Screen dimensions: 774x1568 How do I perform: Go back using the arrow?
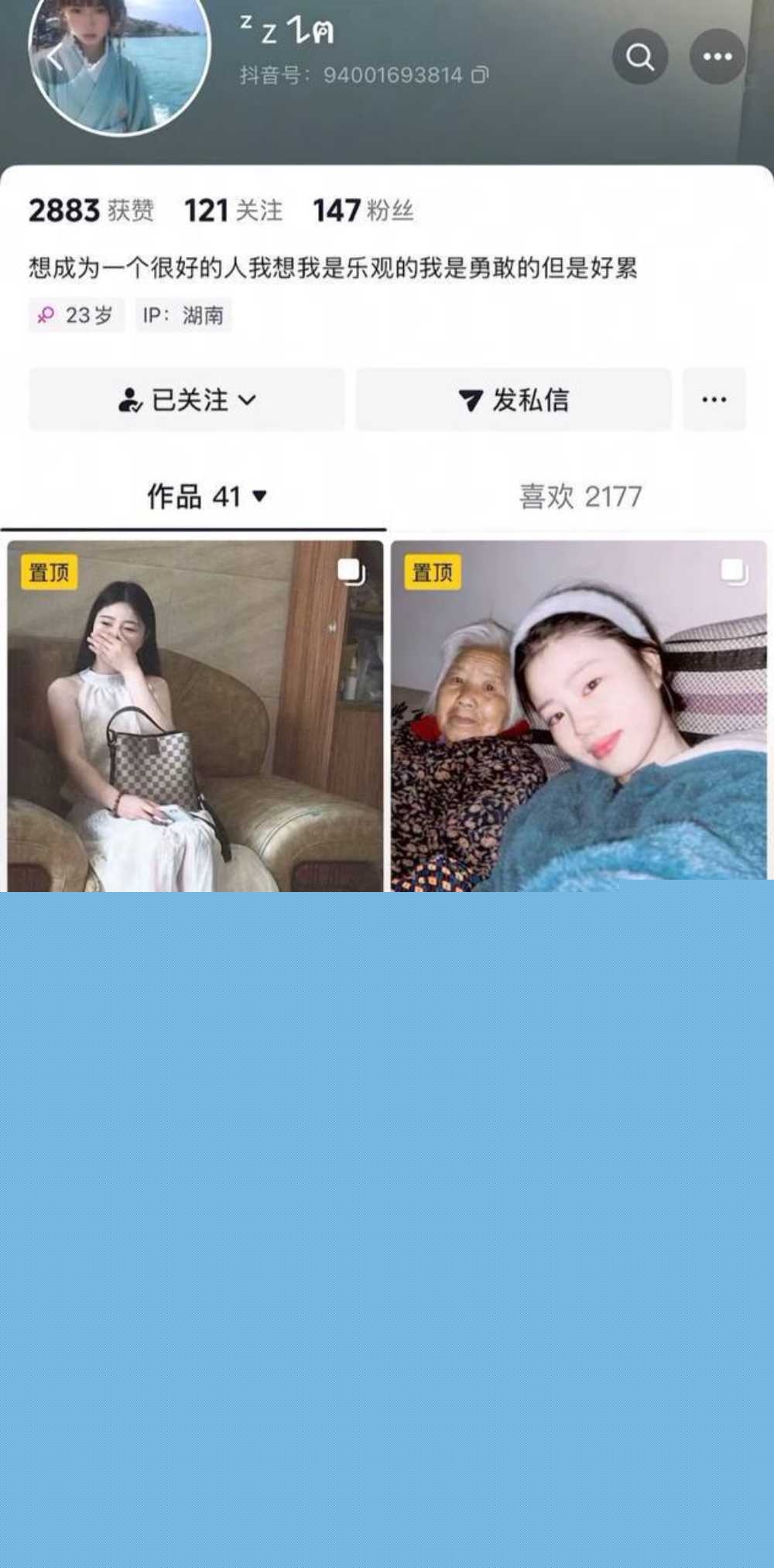56,57
